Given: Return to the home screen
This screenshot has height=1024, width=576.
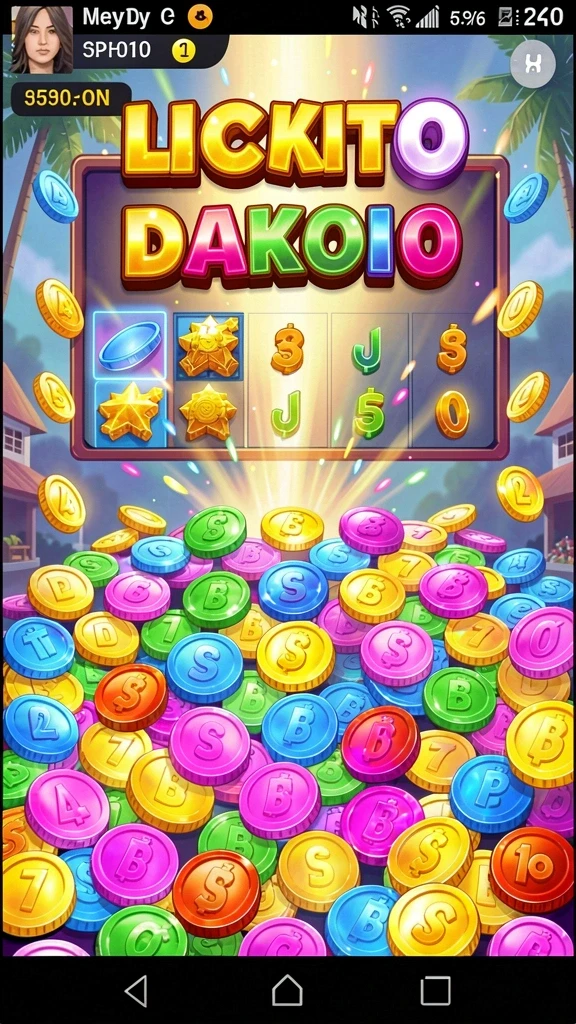Looking at the screenshot, I should point(287,991).
